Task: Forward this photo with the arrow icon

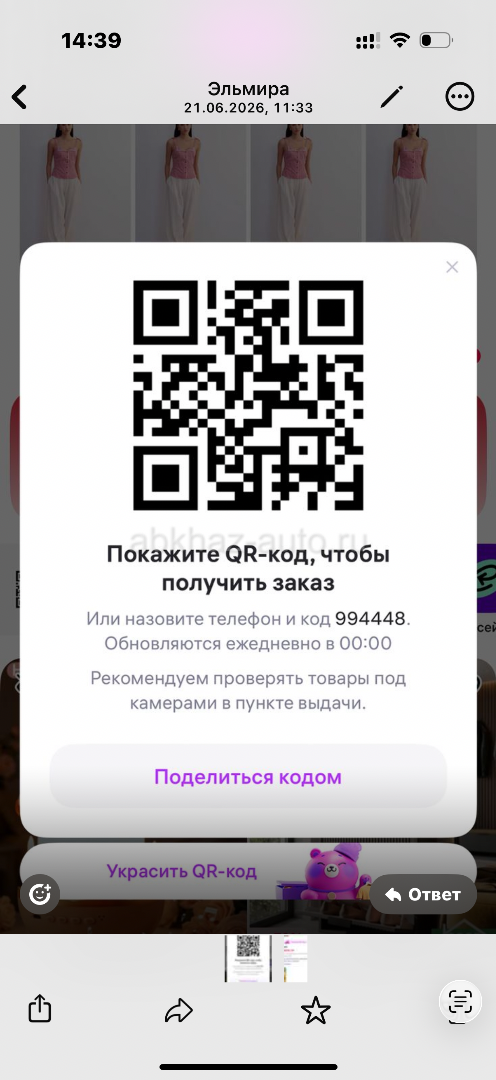Action: point(178,1010)
